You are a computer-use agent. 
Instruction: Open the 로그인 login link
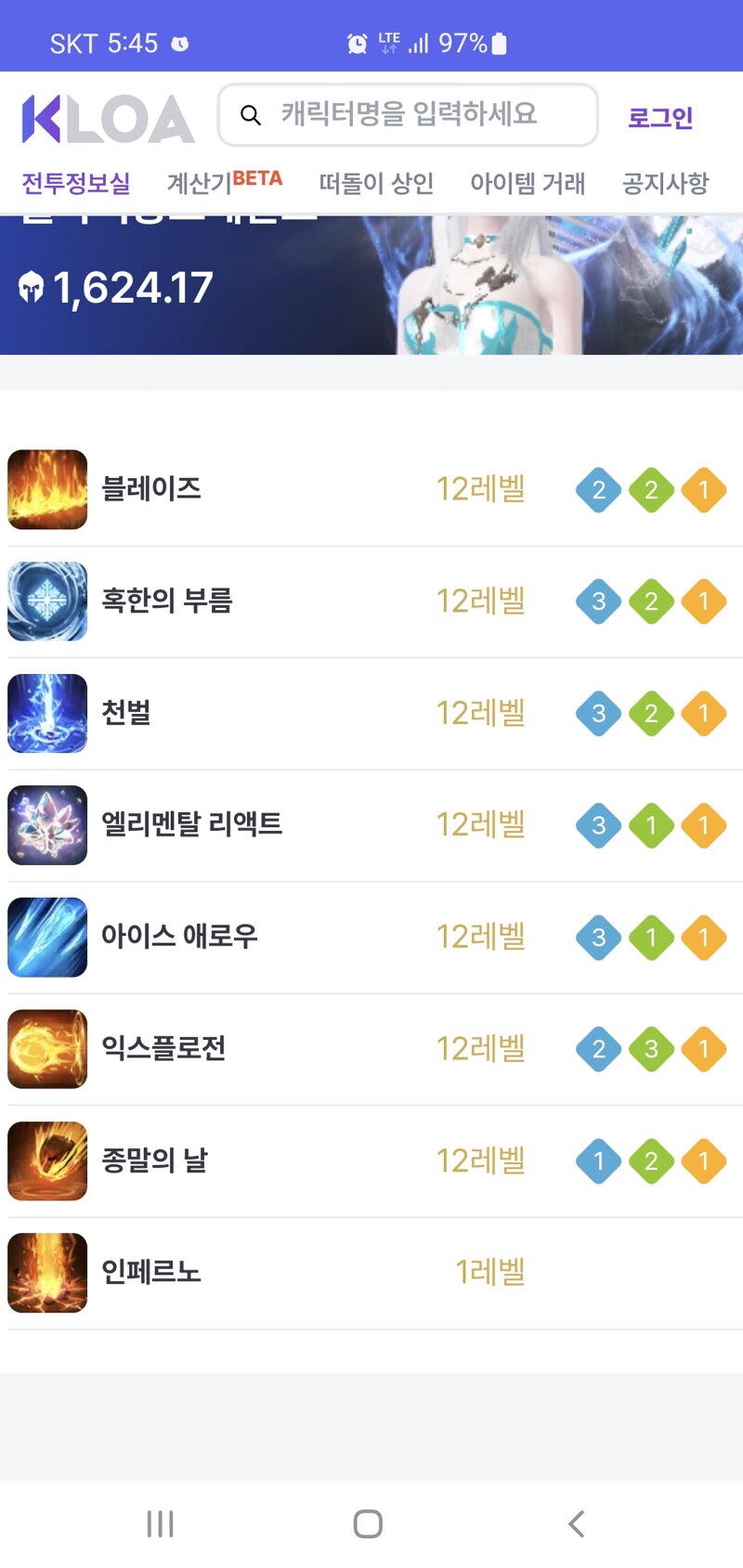coord(660,118)
